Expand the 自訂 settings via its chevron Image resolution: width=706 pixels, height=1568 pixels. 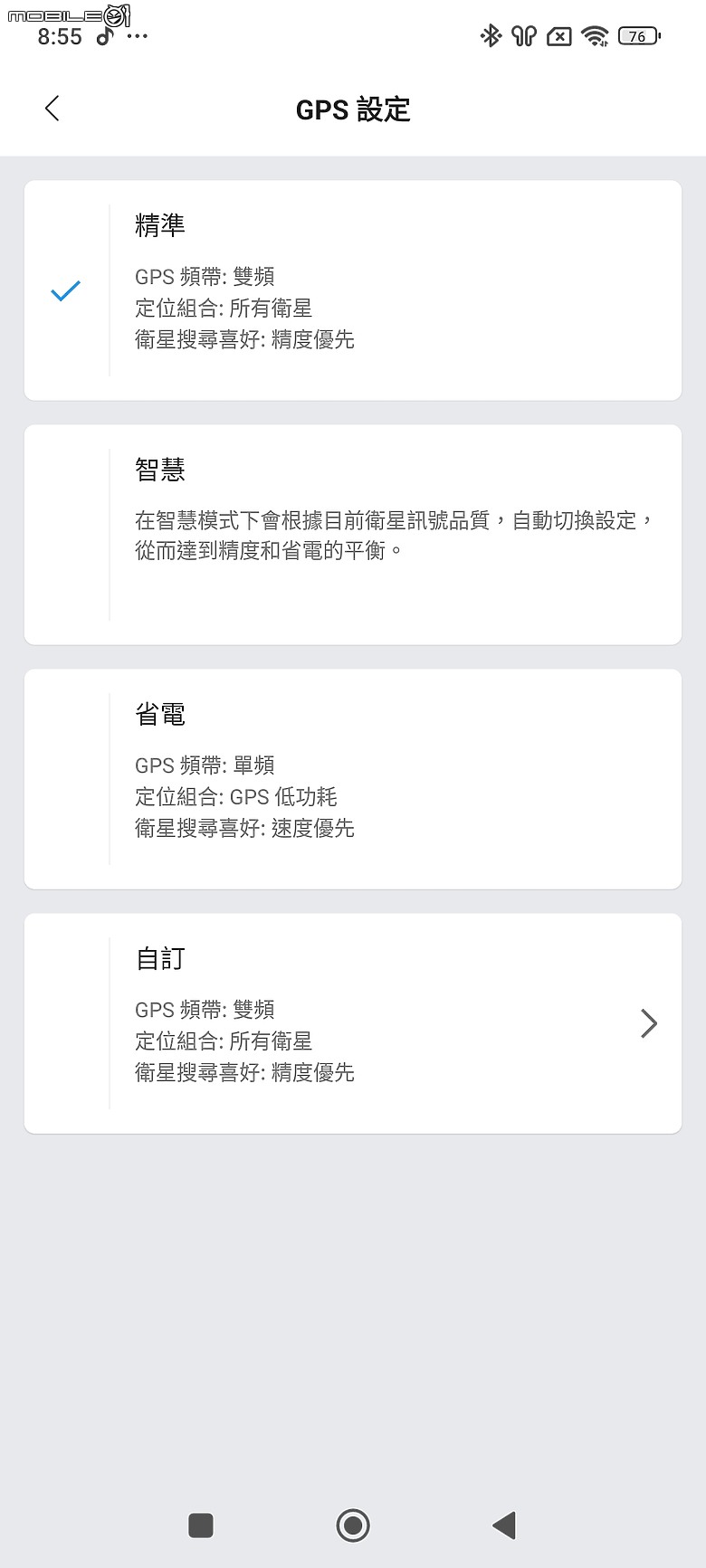pyautogui.click(x=648, y=1023)
